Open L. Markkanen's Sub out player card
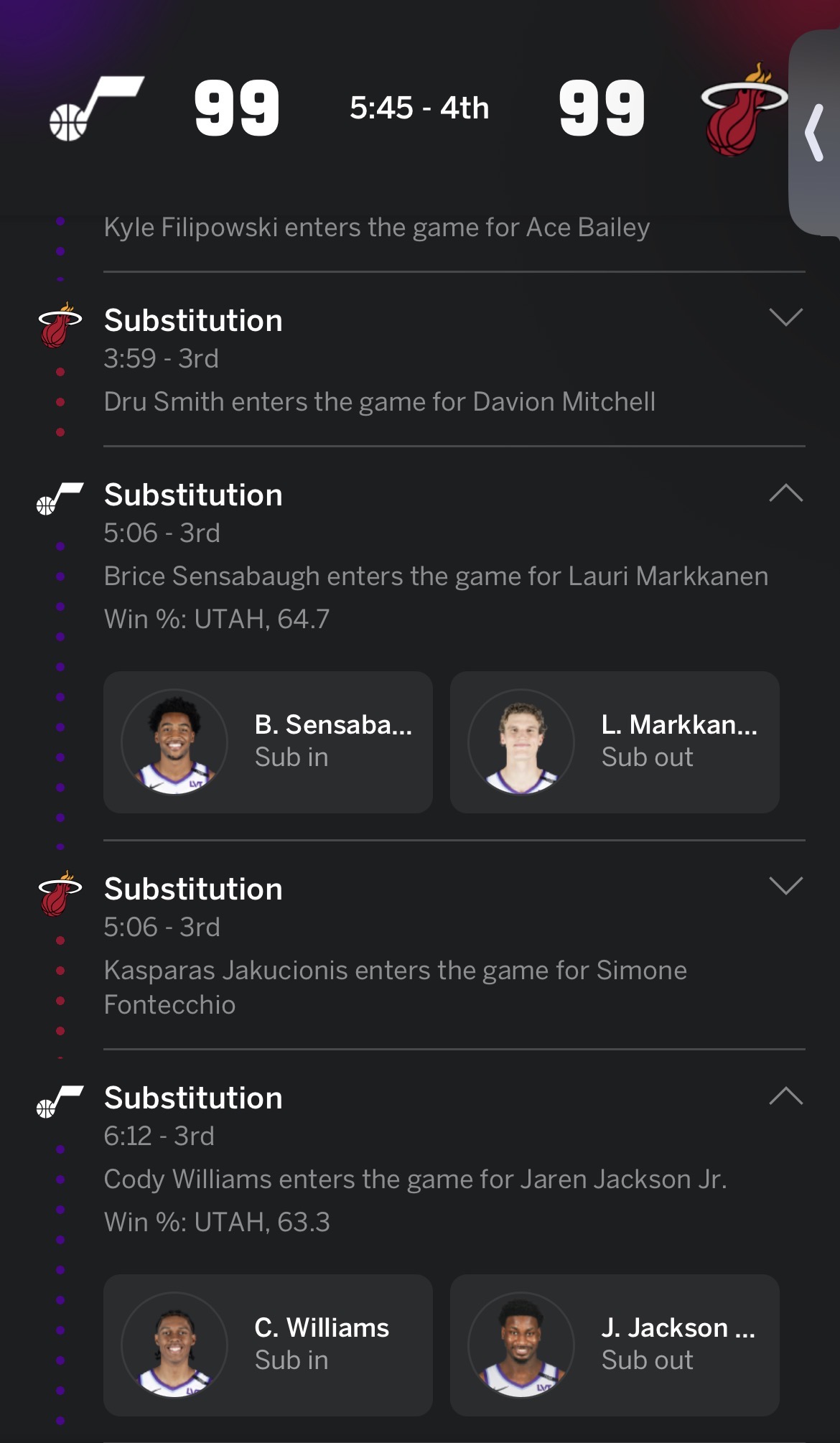Screen dimensions: 840x1443 point(615,742)
